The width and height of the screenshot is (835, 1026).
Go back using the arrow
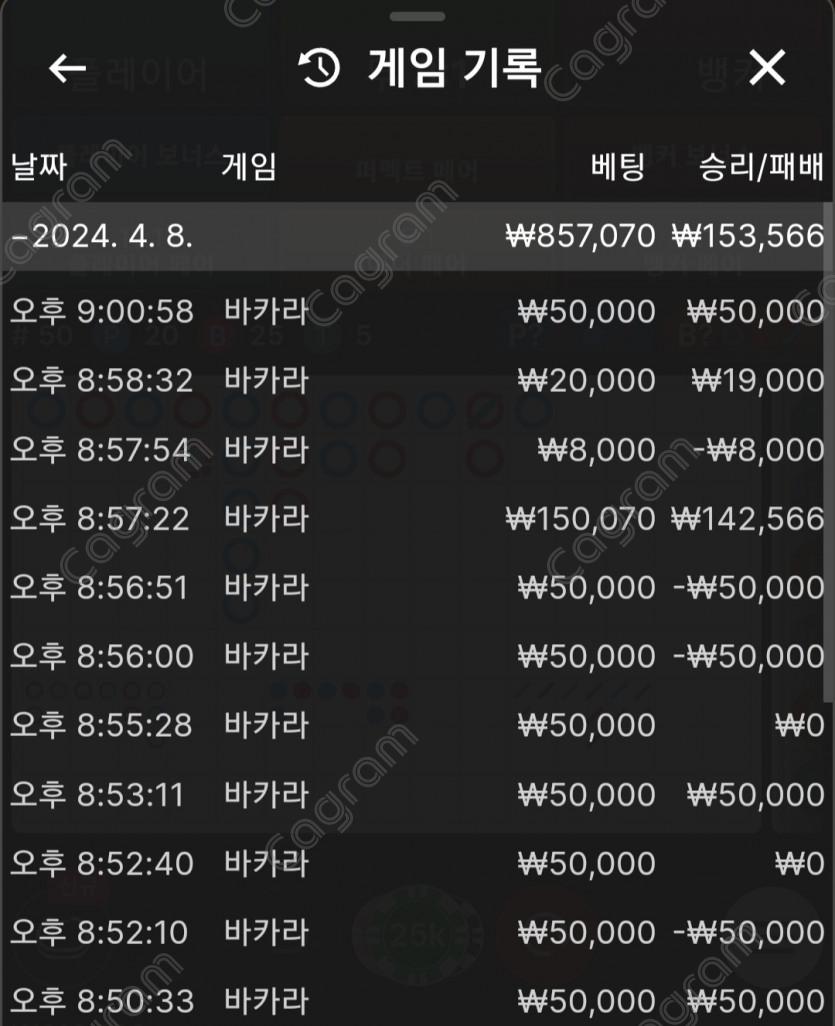tap(68, 68)
